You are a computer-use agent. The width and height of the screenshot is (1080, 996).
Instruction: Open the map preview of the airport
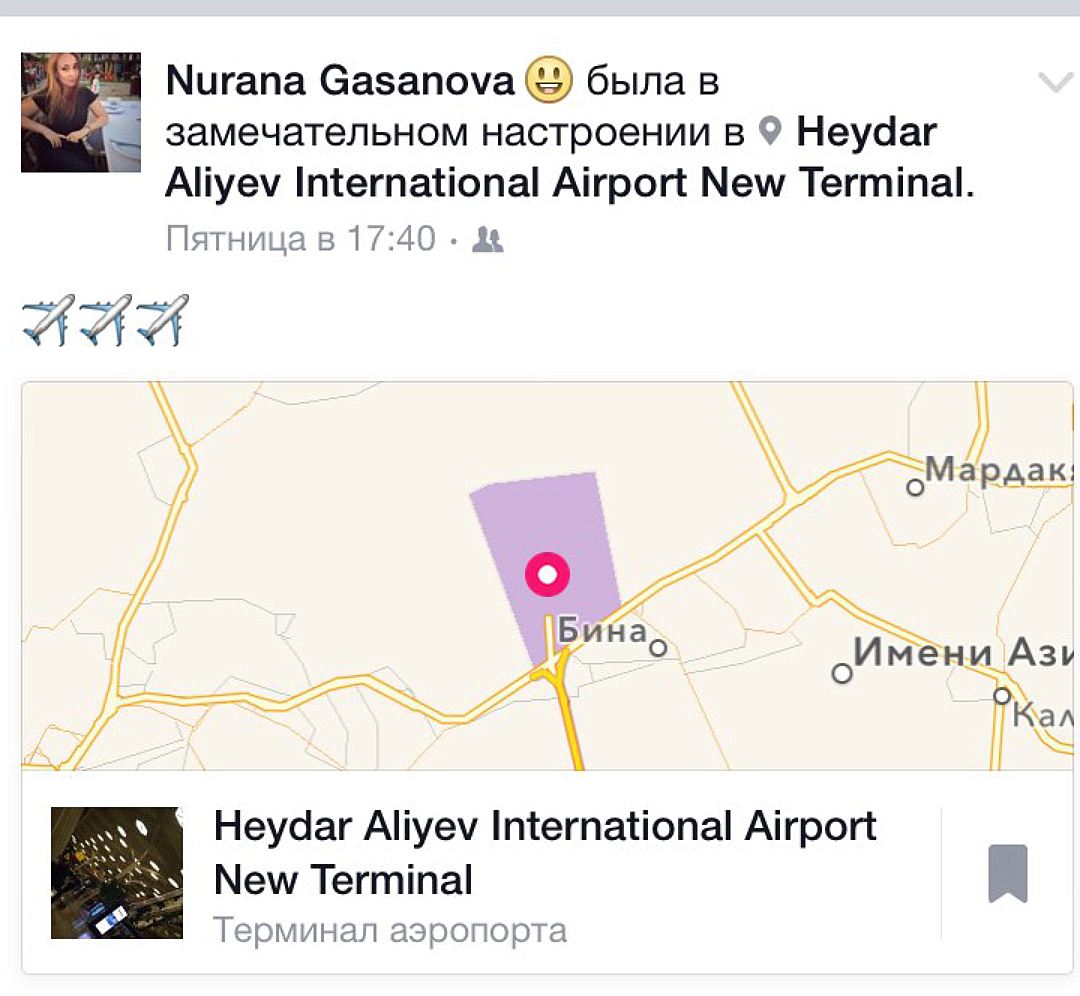(546, 575)
